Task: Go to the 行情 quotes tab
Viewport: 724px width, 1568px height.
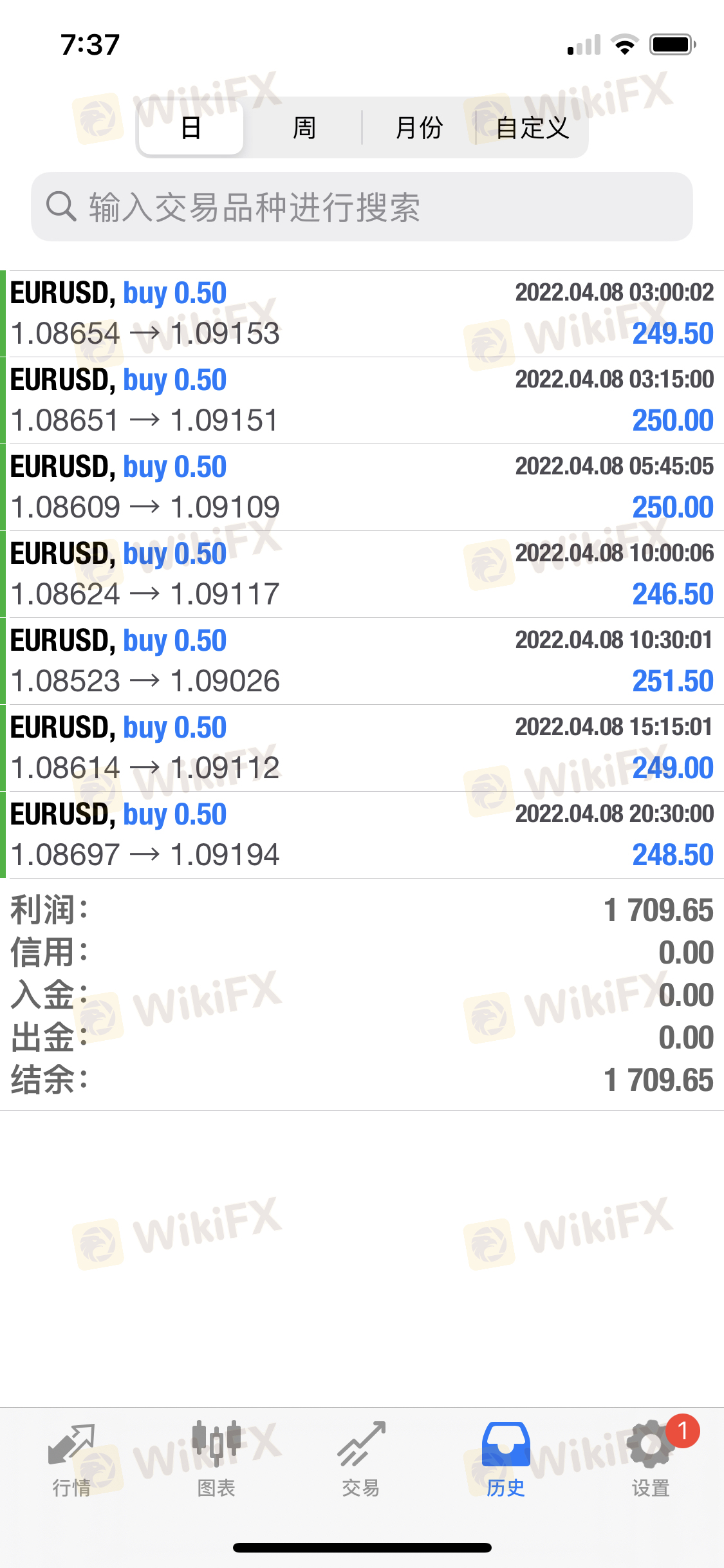Action: coord(71,1460)
